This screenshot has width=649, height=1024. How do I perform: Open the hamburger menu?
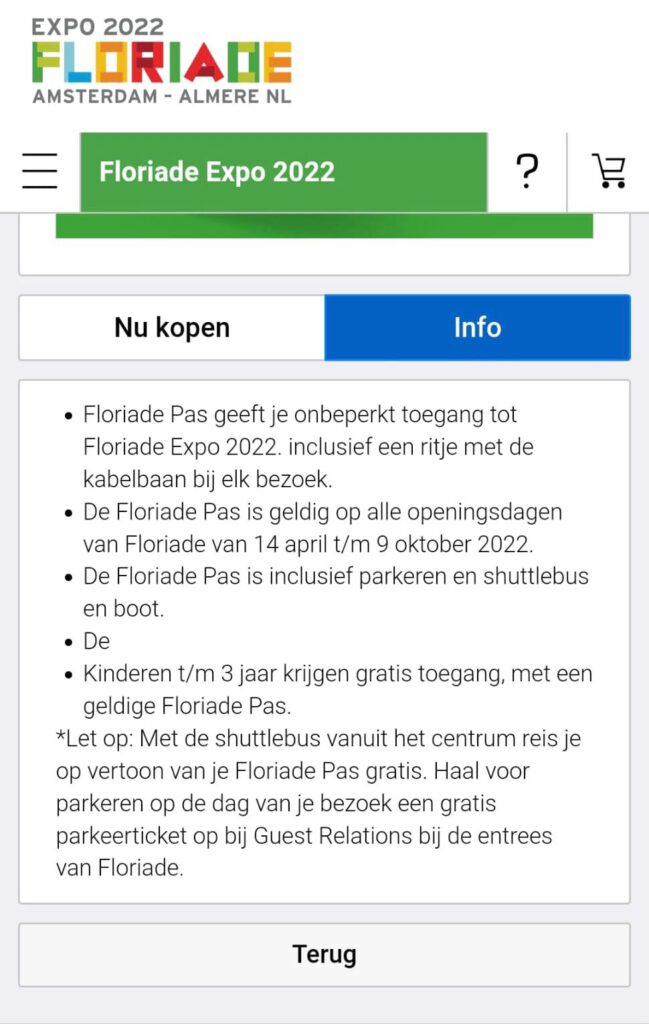[40, 172]
